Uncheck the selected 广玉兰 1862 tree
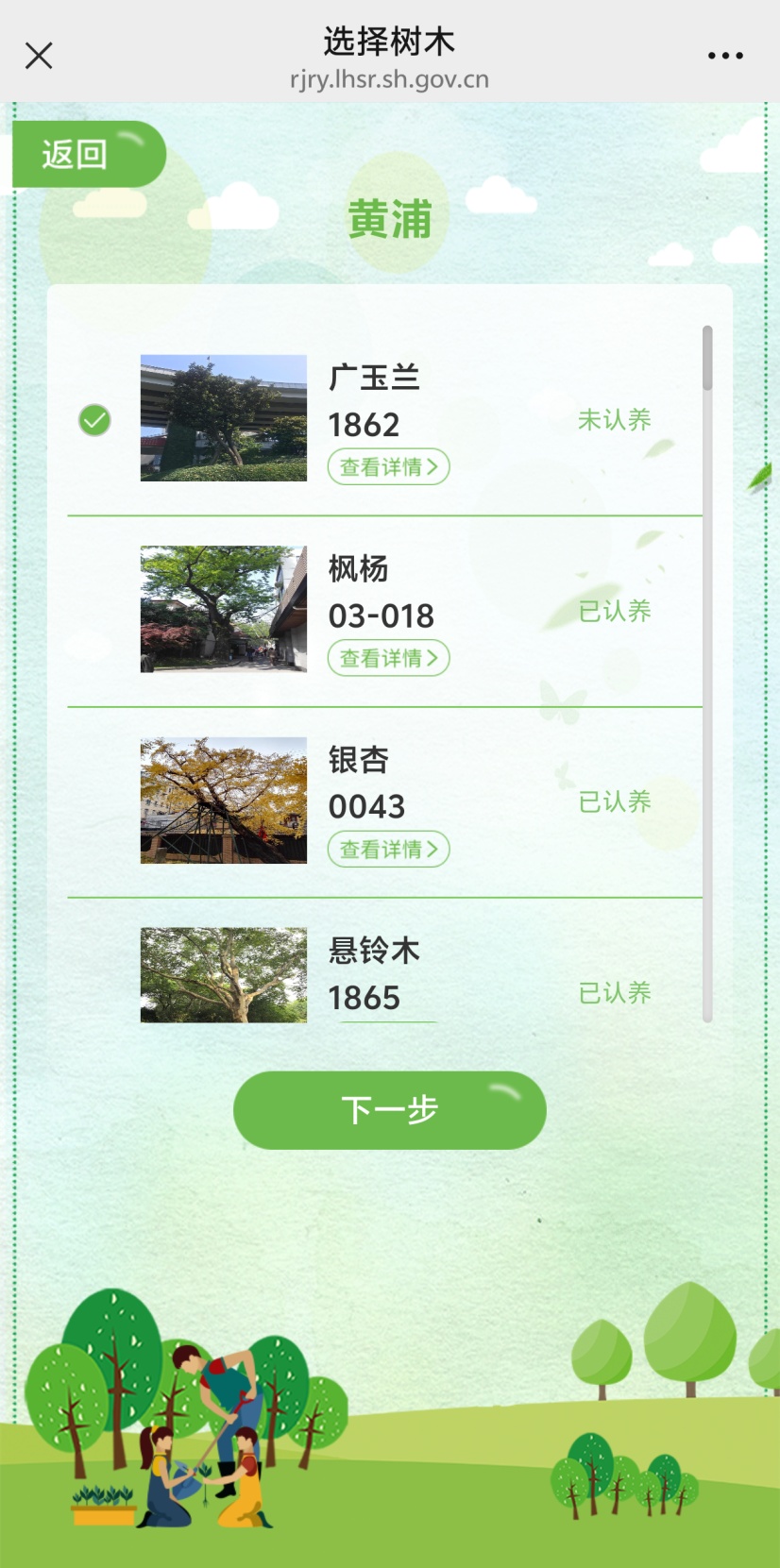 click(94, 420)
